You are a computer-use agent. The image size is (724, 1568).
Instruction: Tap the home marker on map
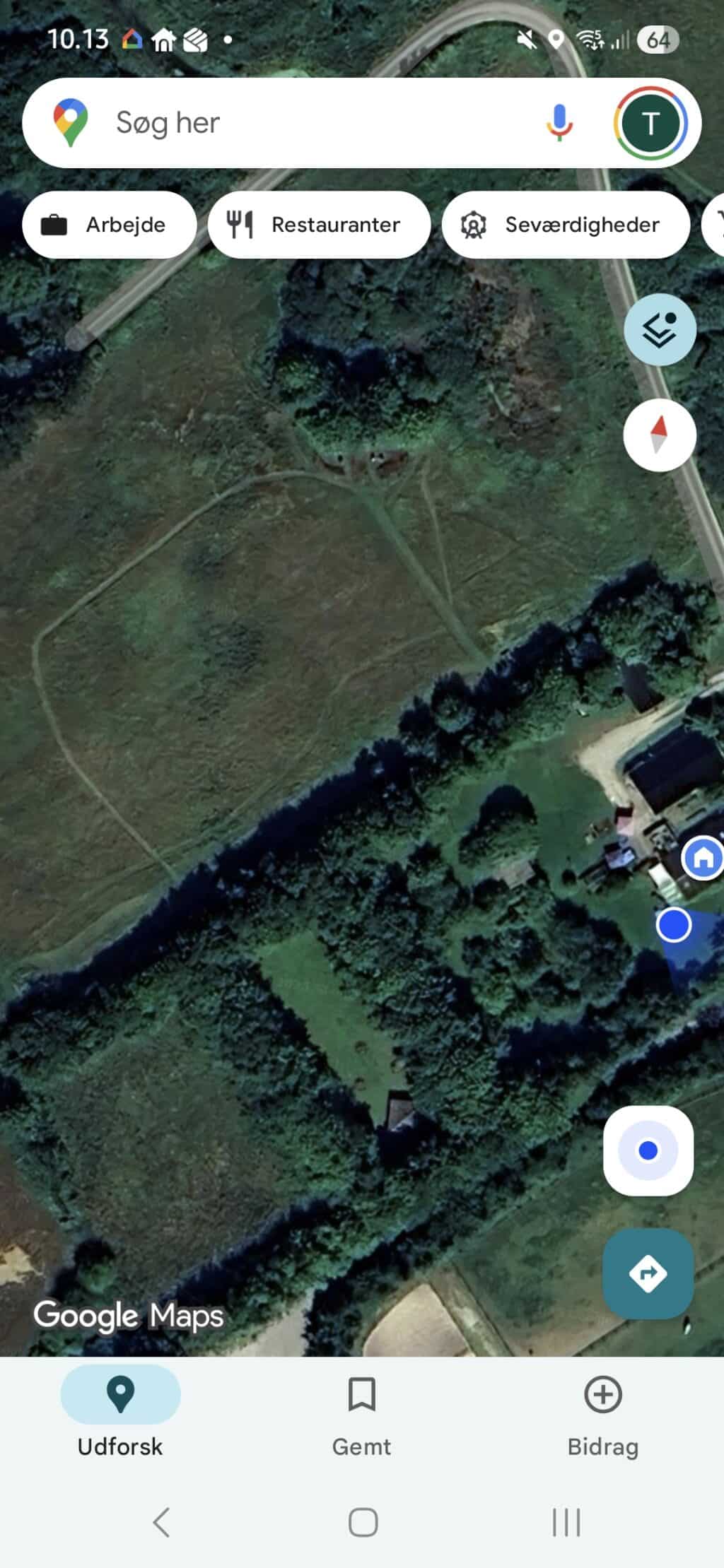pyautogui.click(x=703, y=858)
